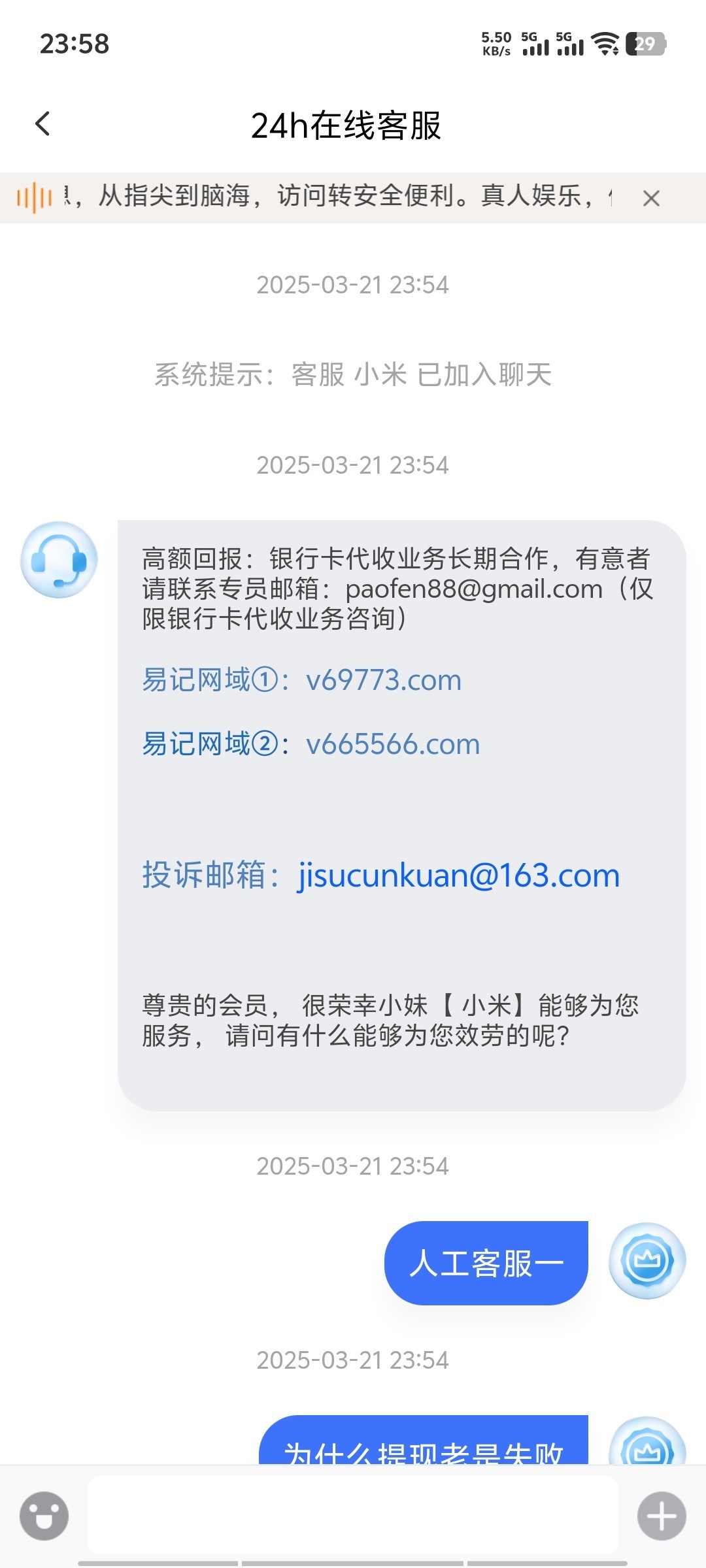Open the emoji picker
The height and width of the screenshot is (1568, 706).
point(44,1516)
